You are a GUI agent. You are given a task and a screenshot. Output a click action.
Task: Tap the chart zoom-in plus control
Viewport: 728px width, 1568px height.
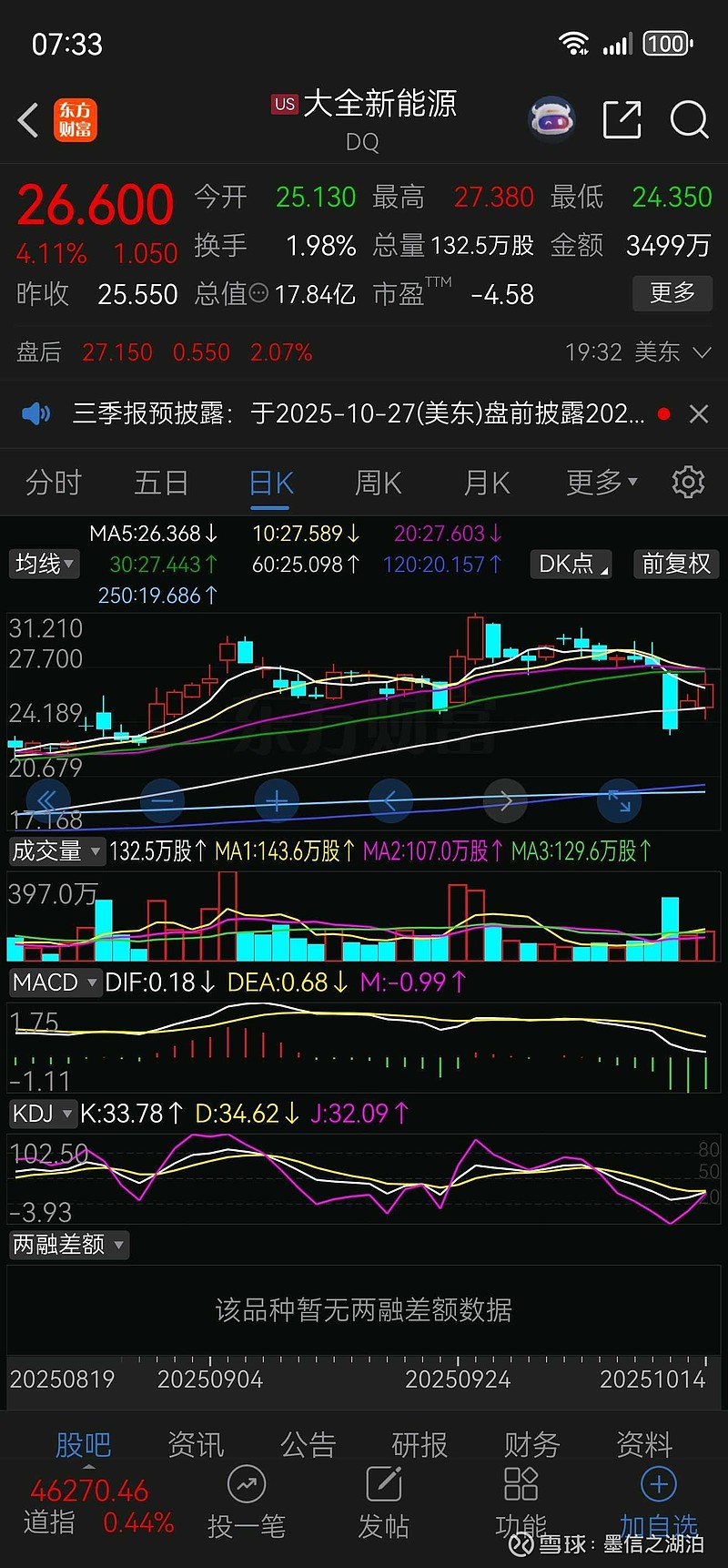pyautogui.click(x=277, y=800)
